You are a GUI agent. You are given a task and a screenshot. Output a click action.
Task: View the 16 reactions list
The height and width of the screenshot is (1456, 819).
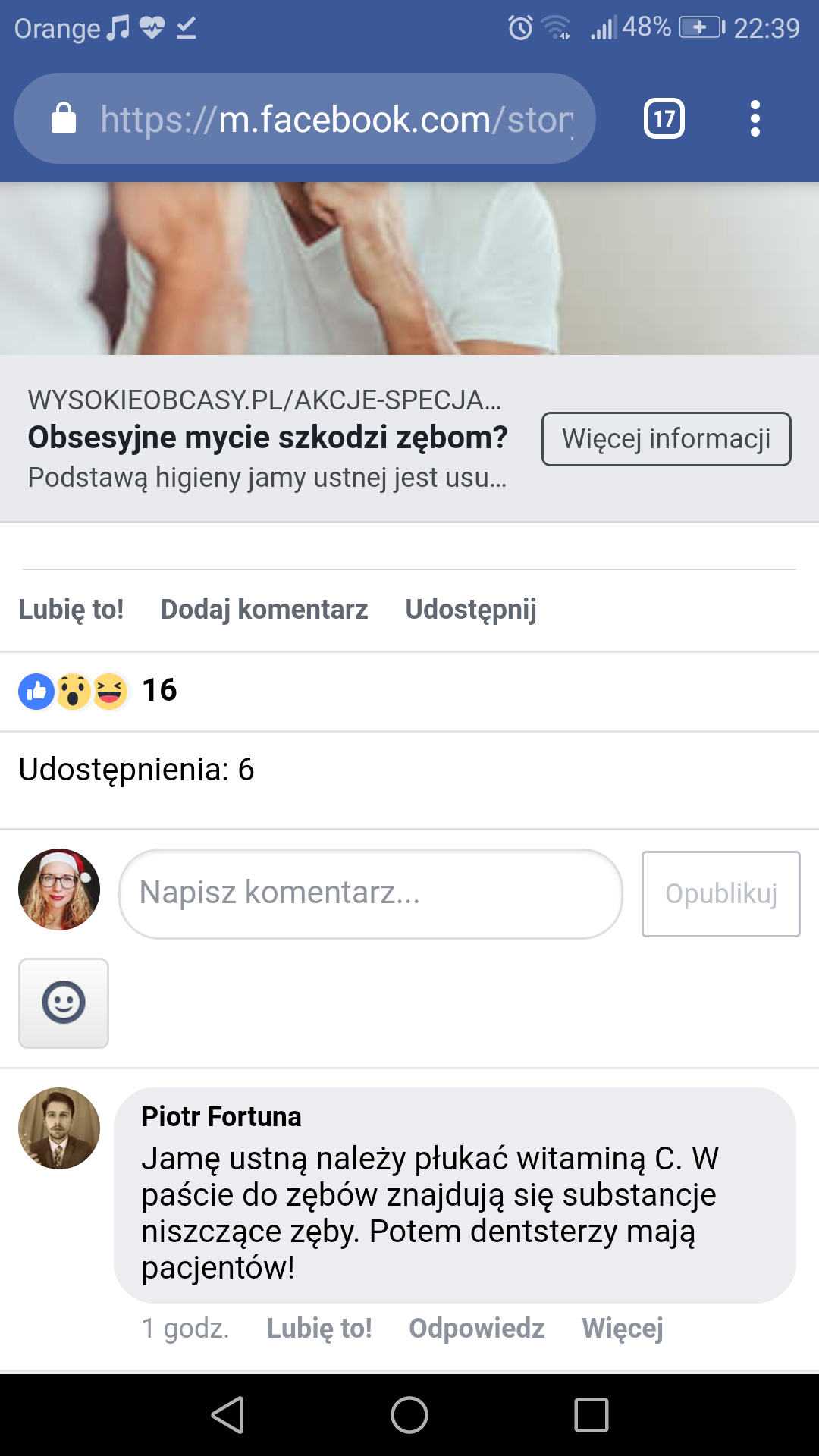coord(98,691)
